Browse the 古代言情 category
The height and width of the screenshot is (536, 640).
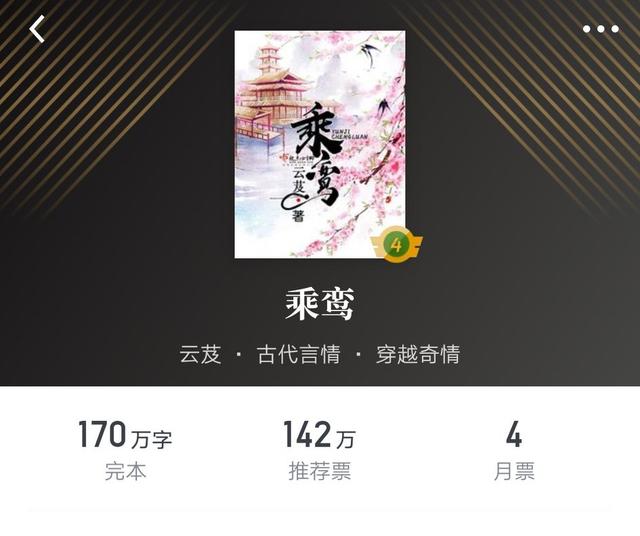(299, 355)
